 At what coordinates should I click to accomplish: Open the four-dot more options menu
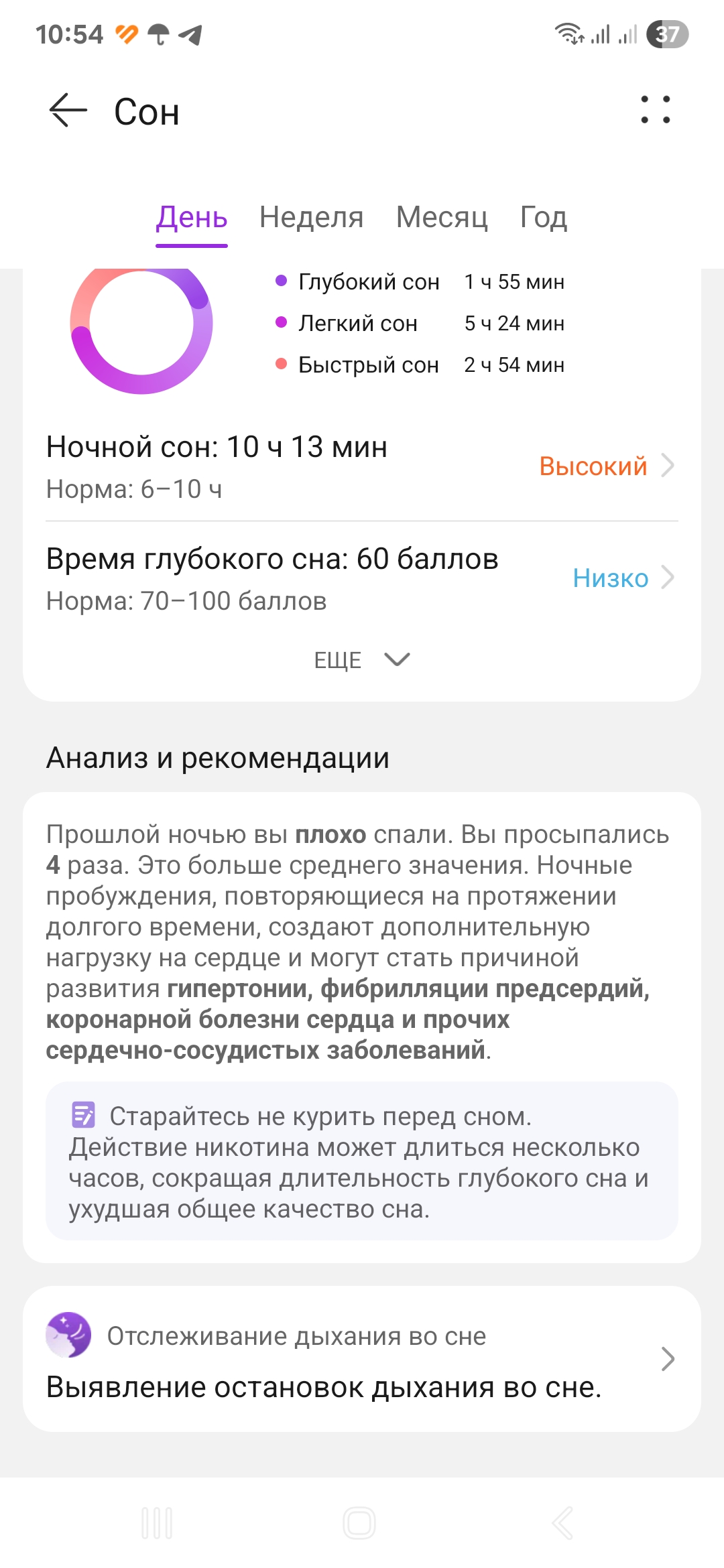click(x=655, y=110)
